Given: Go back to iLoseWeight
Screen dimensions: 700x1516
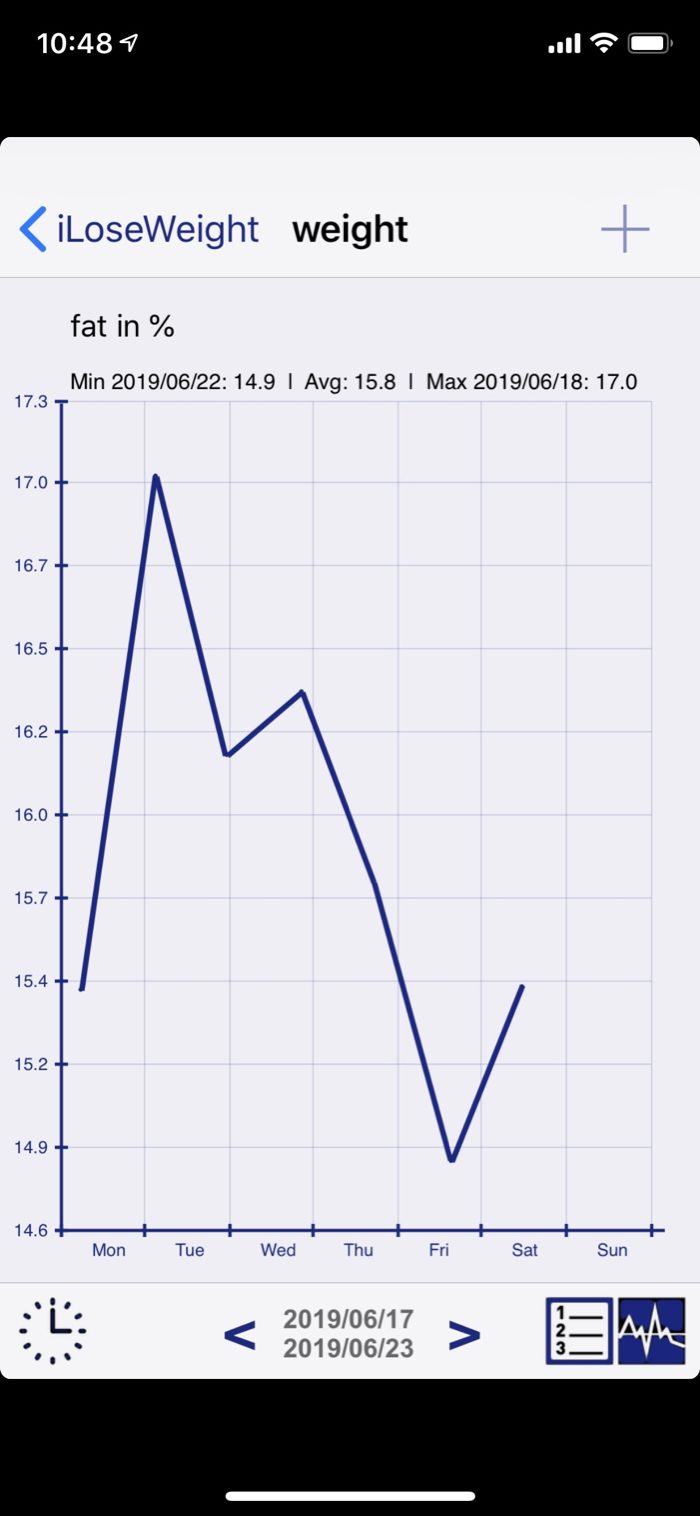Looking at the screenshot, I should coord(140,230).
